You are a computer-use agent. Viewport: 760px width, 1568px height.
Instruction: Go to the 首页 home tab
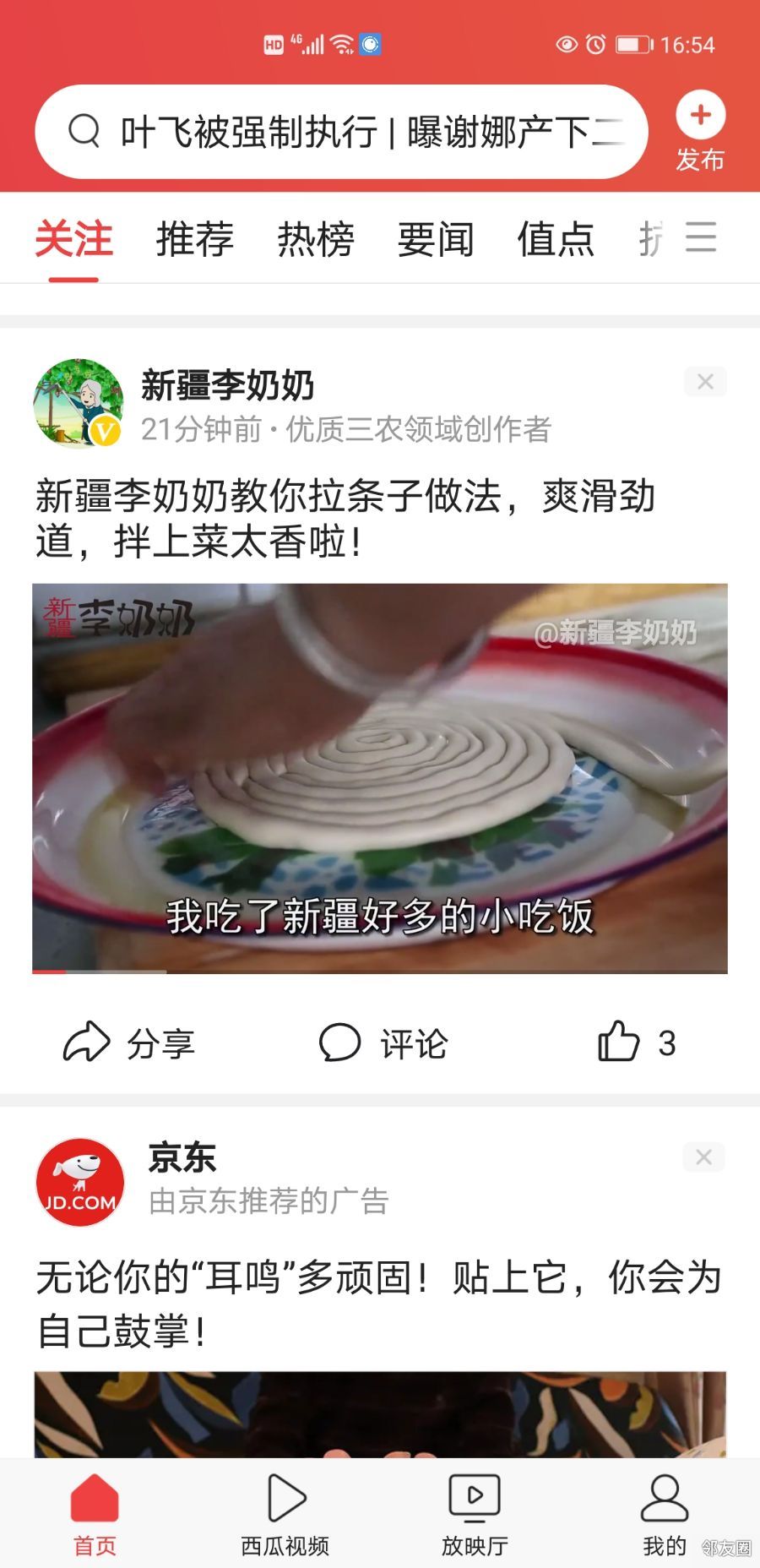(95, 1514)
